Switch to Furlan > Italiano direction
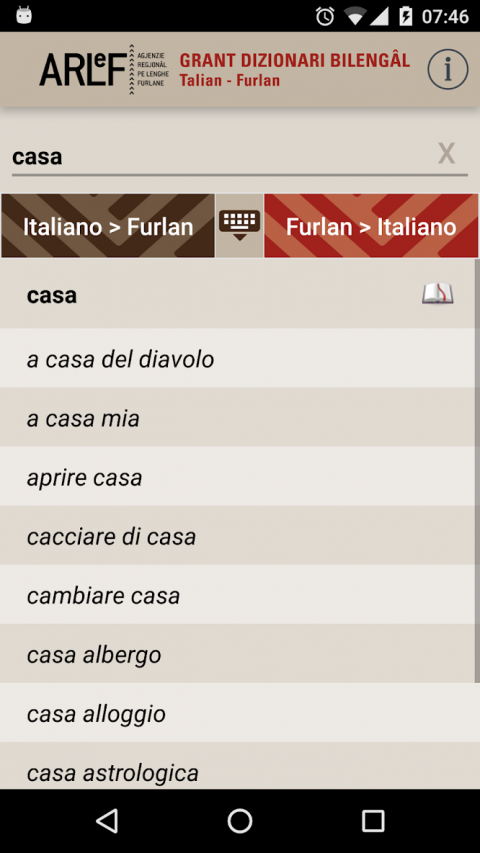Viewport: 480px width, 853px height. point(371,226)
